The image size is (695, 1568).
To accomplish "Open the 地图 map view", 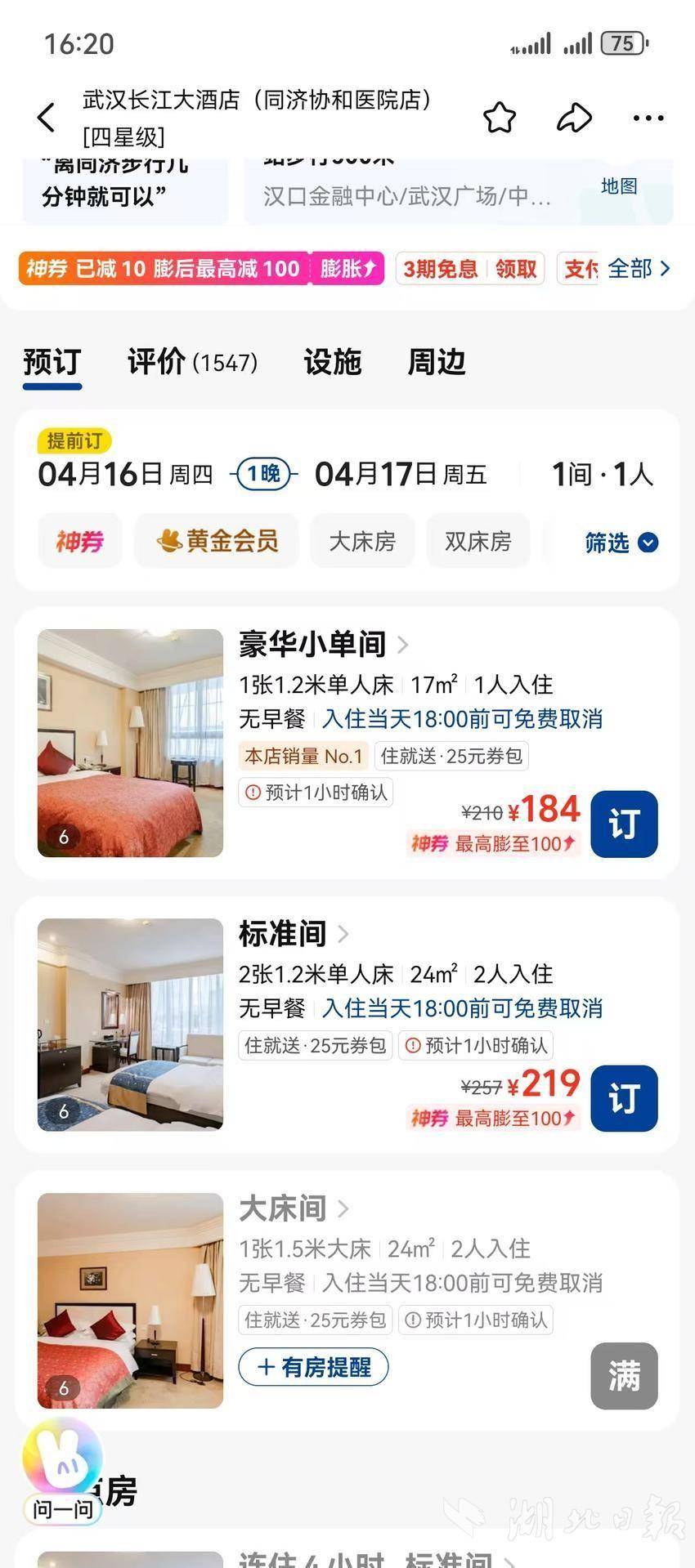I will (x=619, y=186).
